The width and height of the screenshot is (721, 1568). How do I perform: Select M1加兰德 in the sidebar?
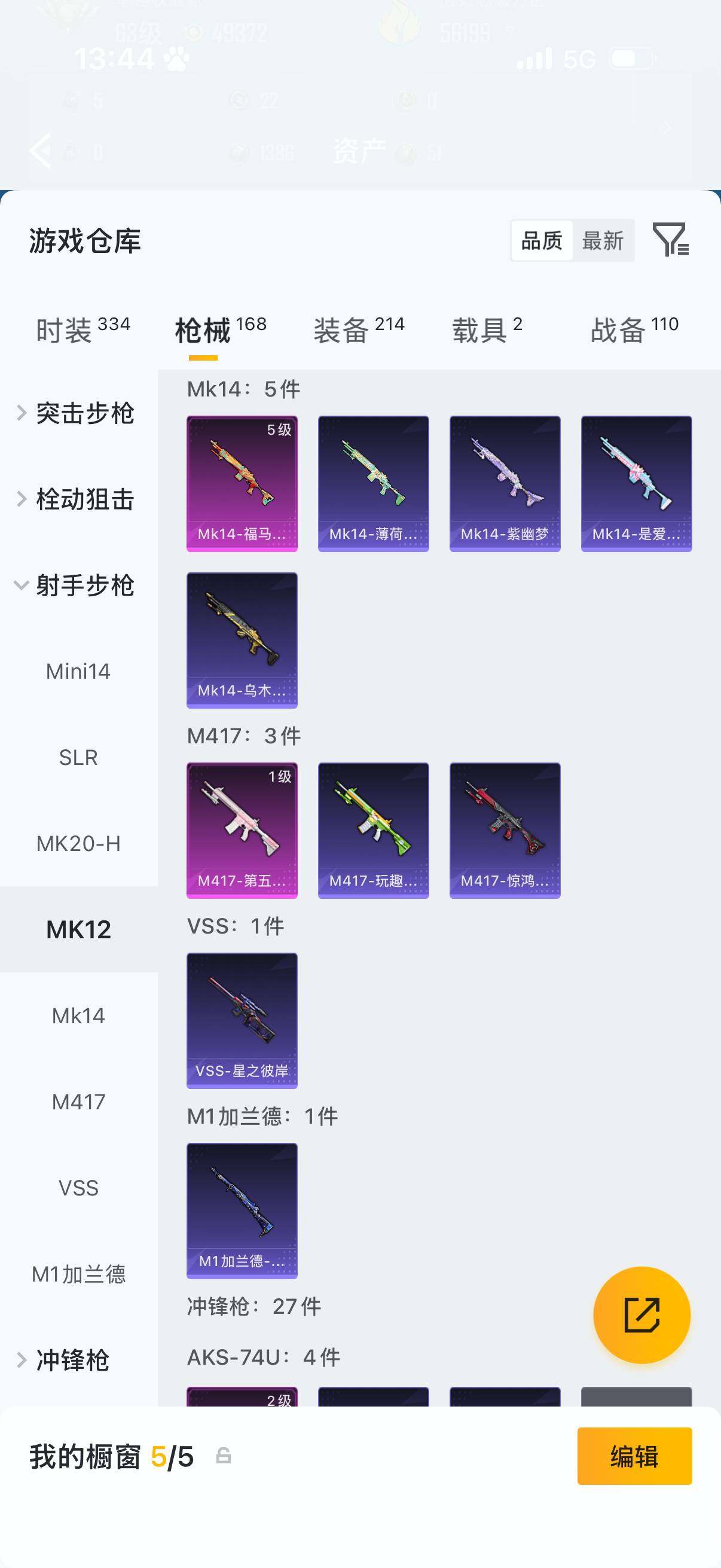pyautogui.click(x=78, y=1272)
